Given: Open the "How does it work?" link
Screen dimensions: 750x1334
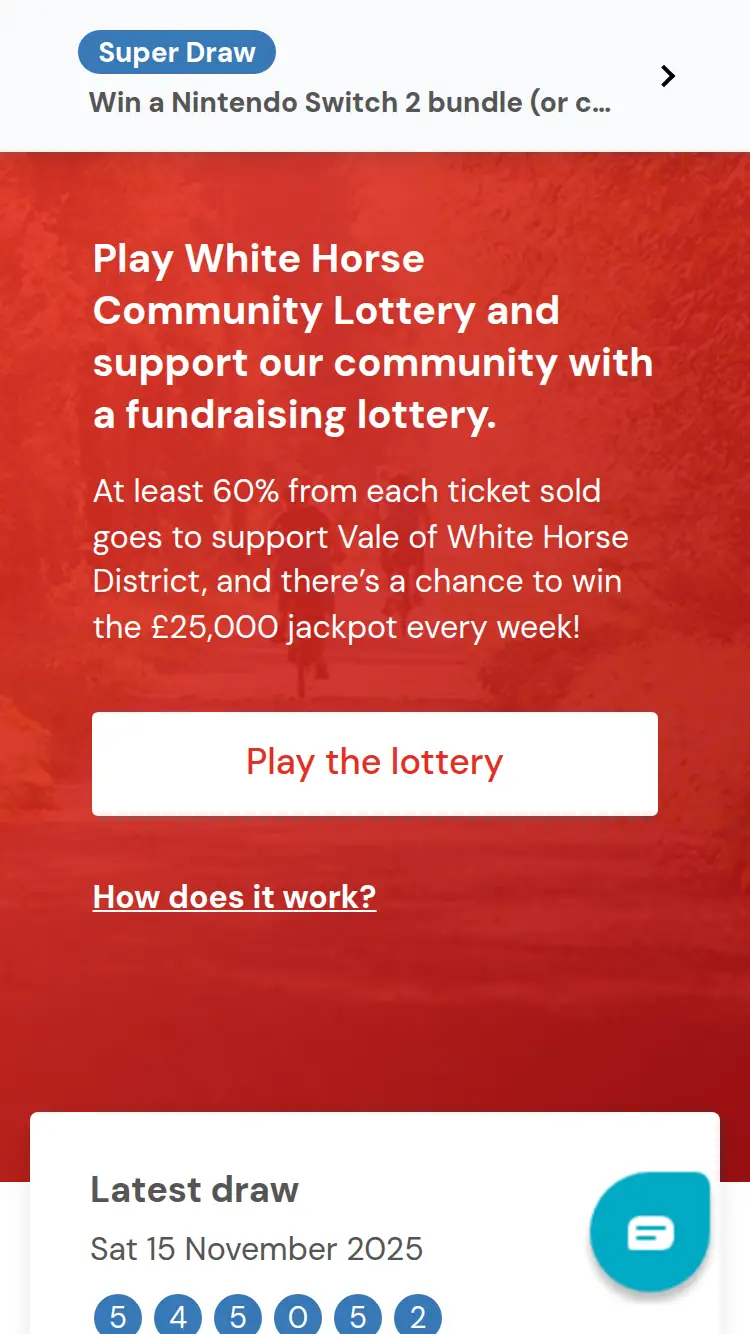Looking at the screenshot, I should point(234,897).
